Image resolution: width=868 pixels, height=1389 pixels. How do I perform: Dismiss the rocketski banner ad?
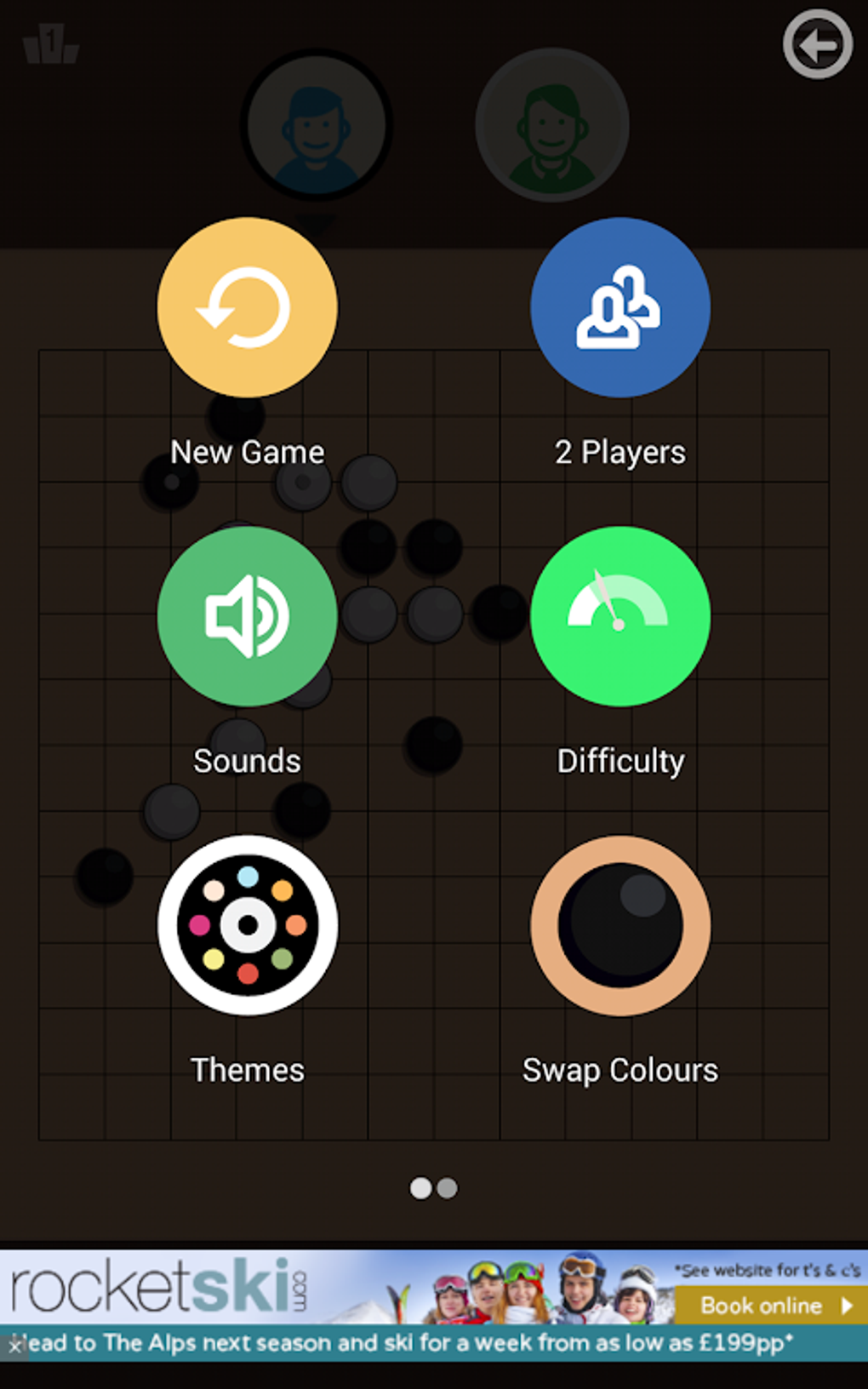click(14, 1347)
